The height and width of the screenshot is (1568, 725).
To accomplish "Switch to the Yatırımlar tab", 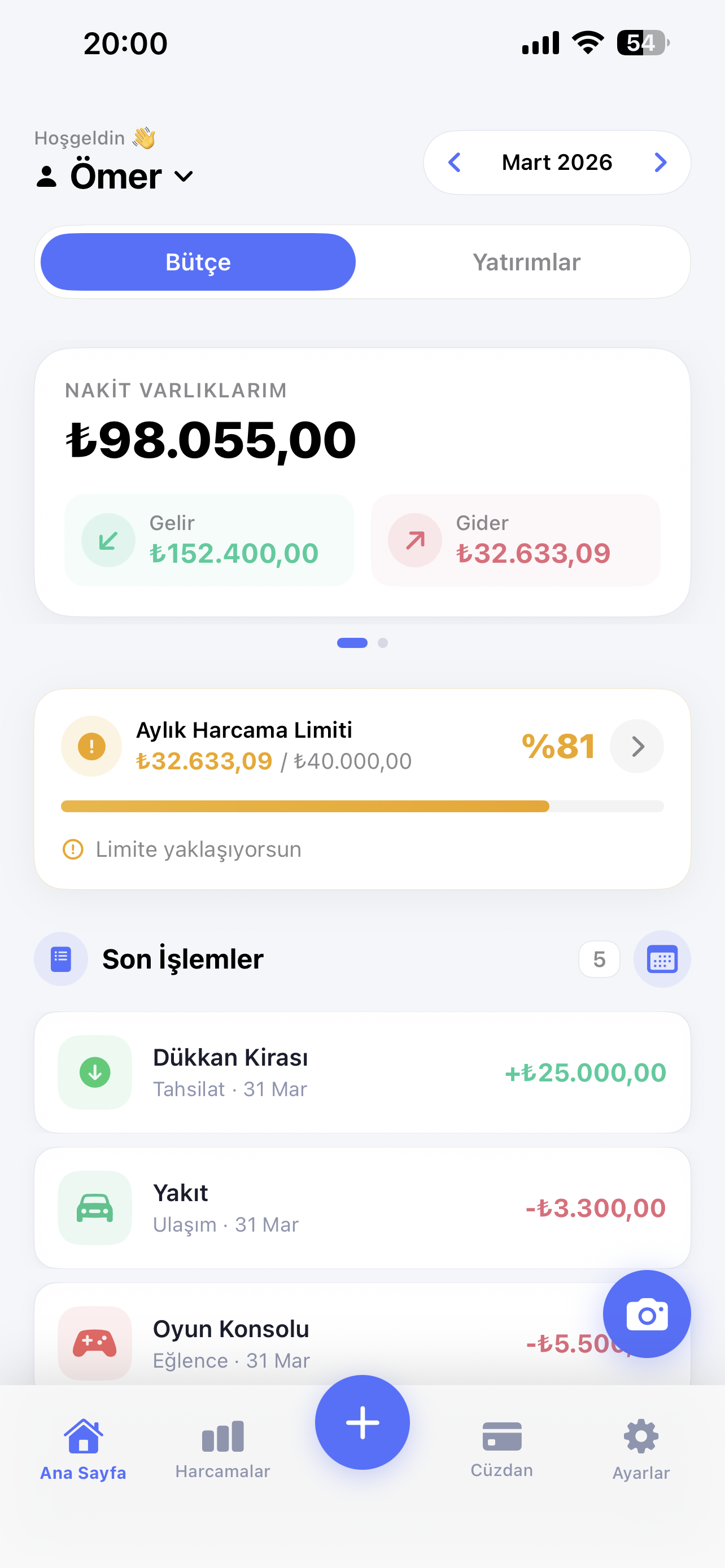I will [526, 262].
